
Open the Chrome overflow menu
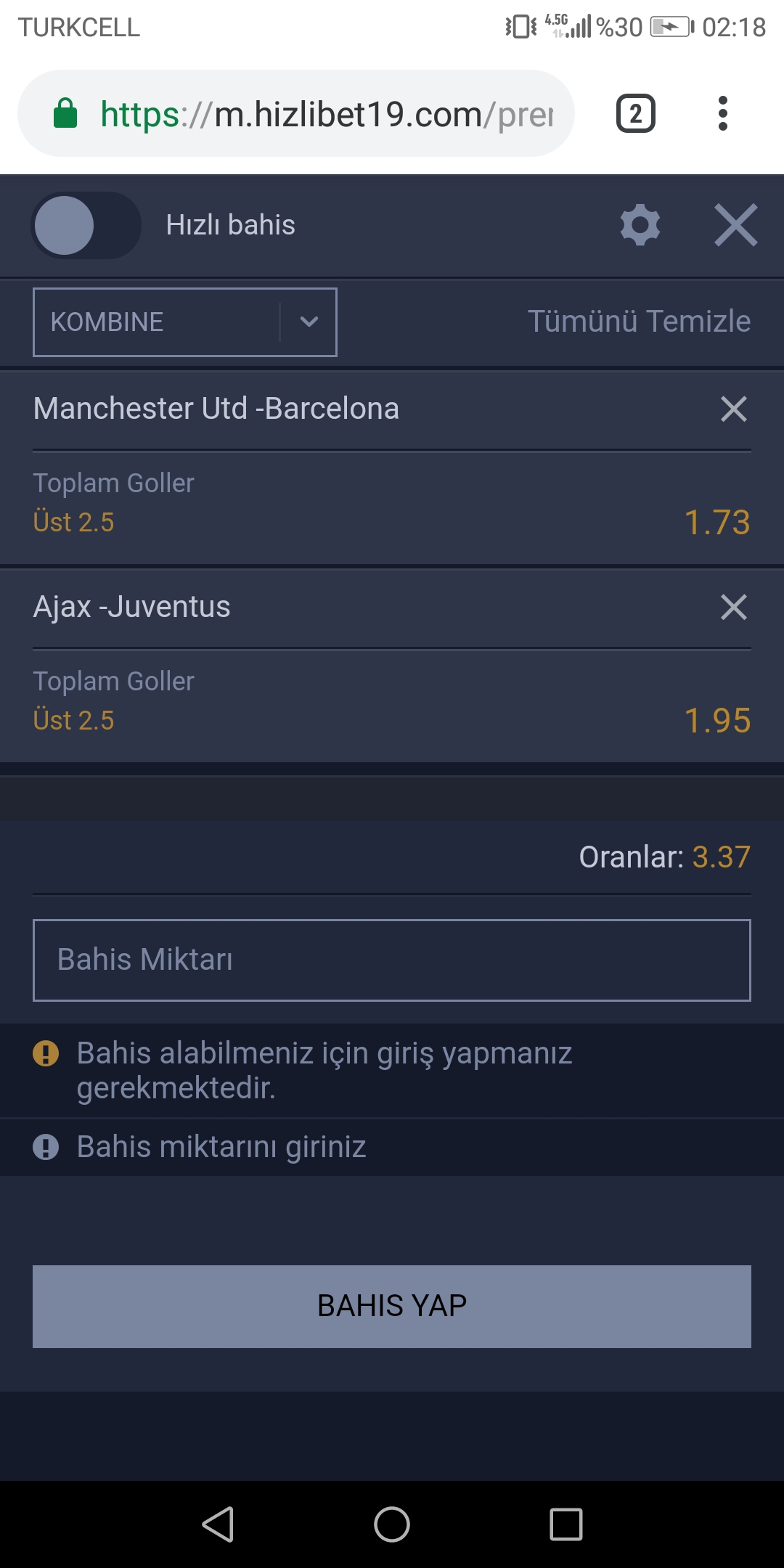722,113
